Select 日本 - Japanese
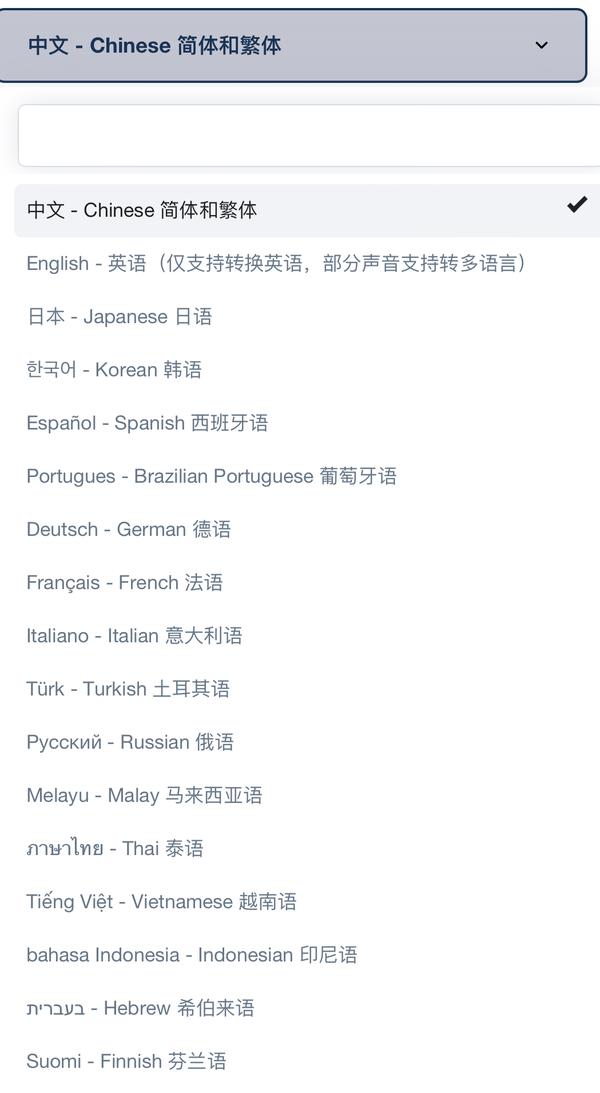 [x=119, y=317]
